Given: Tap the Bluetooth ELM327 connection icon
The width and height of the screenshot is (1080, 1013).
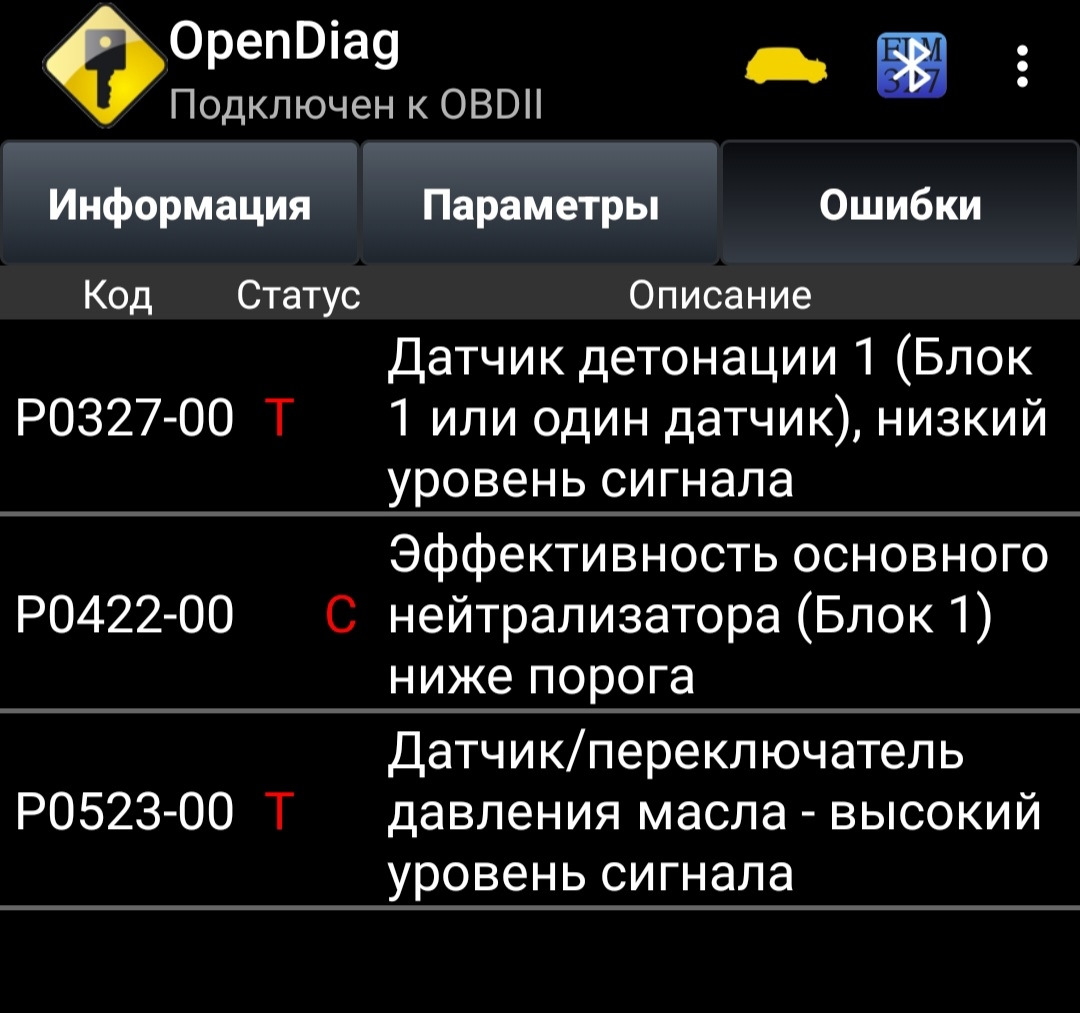Looking at the screenshot, I should click(912, 66).
